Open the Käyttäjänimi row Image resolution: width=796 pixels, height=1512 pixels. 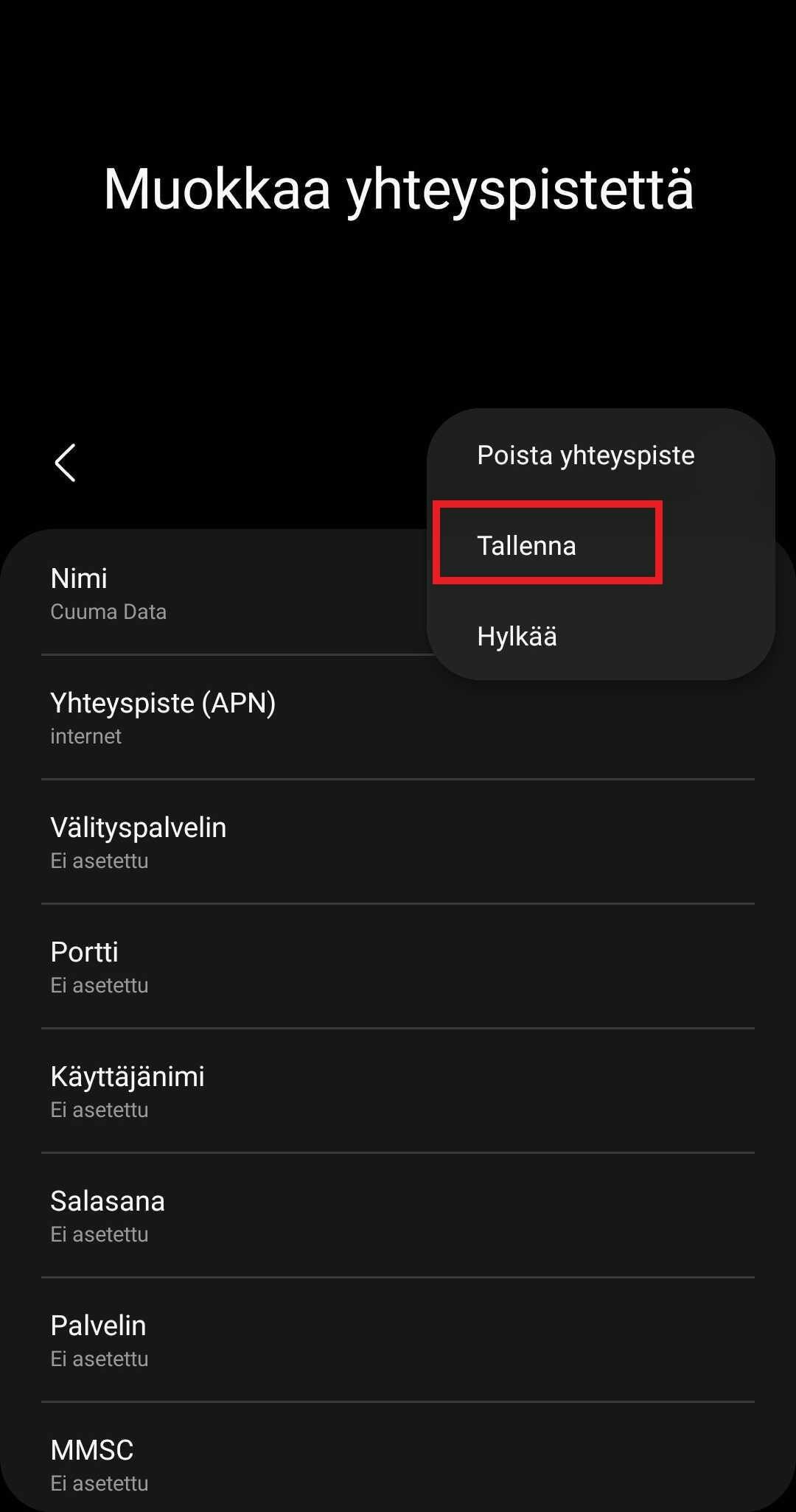(x=398, y=1091)
